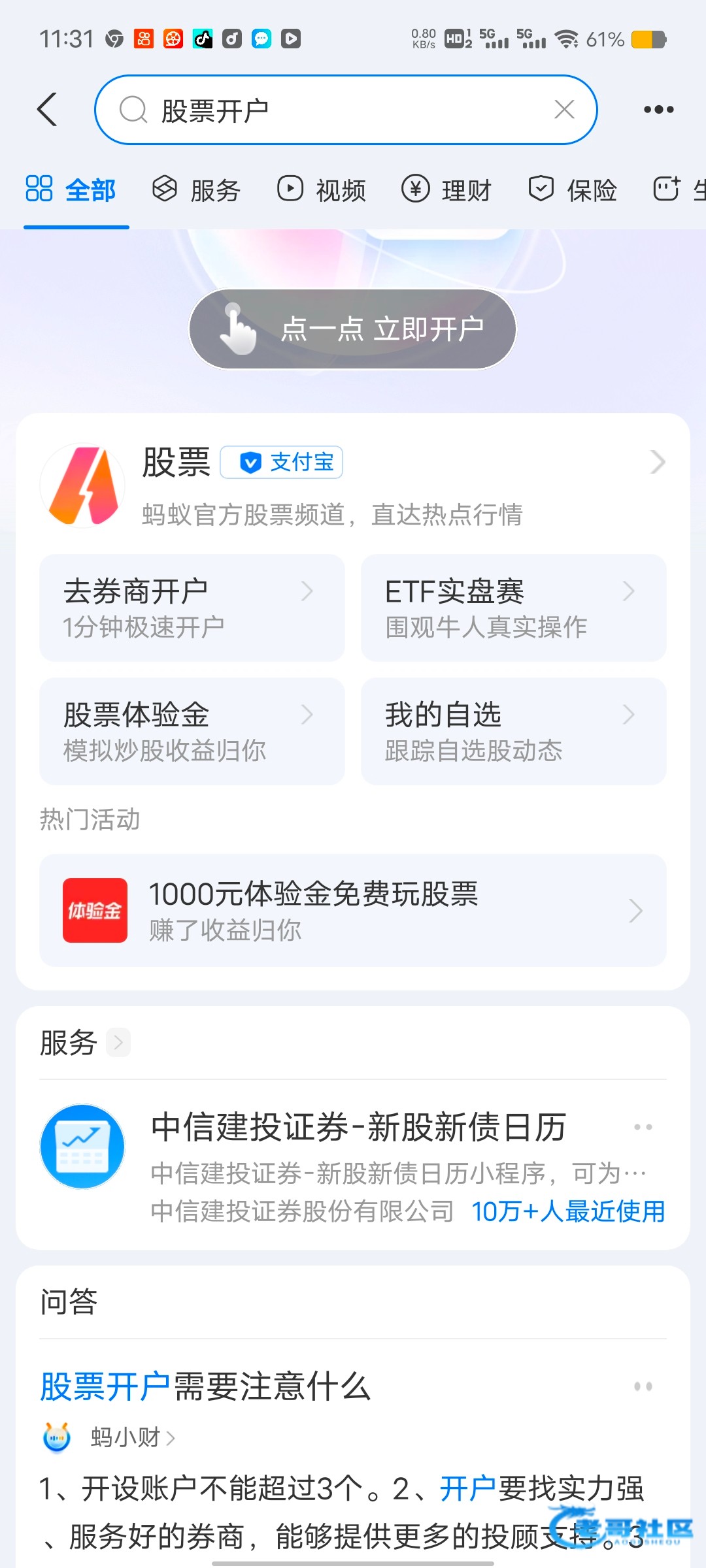Image resolution: width=706 pixels, height=1568 pixels.
Task: Open the 股票体验金 card
Action: pos(192,731)
